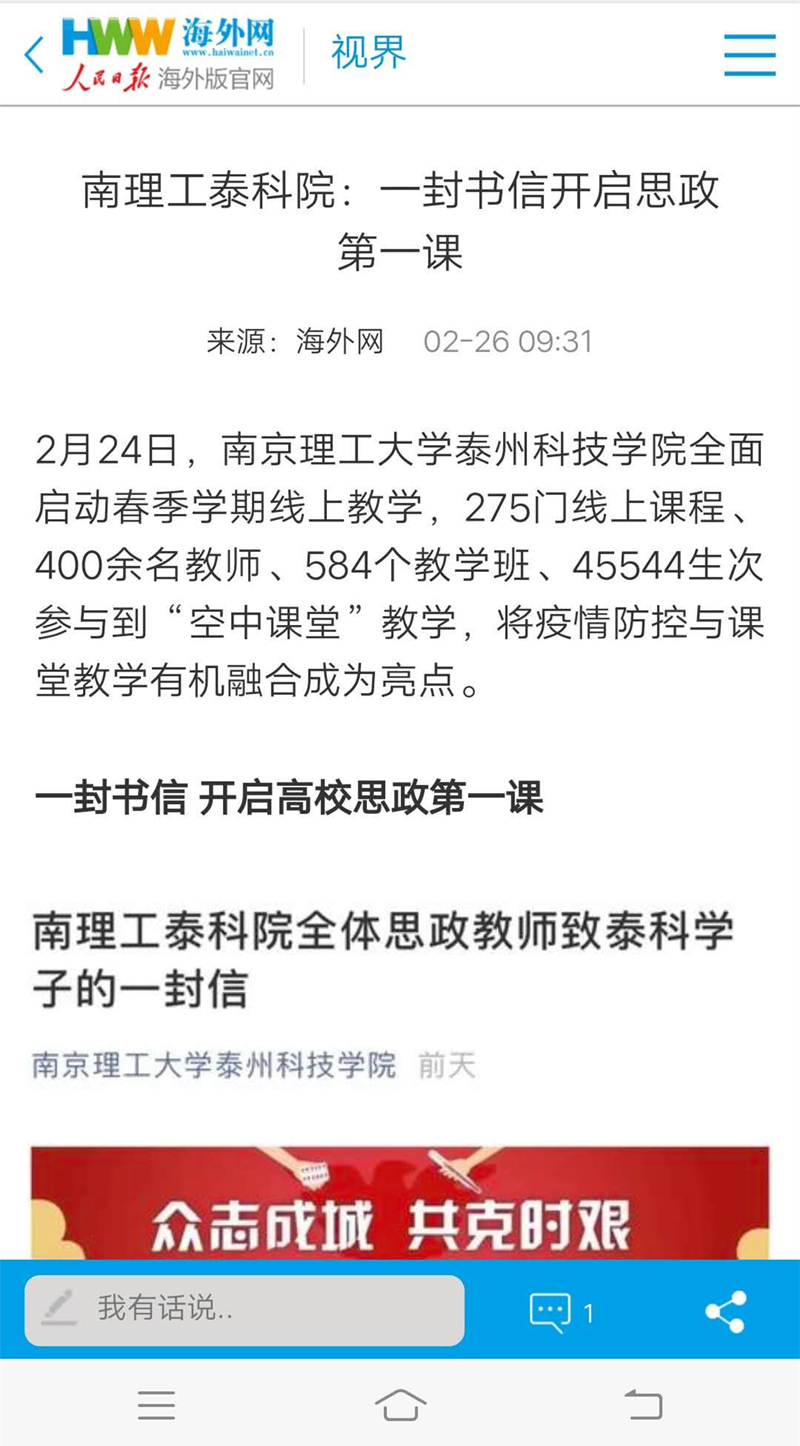Viewport: 800px width, 1446px height.
Task: Share this article
Action: coord(726,1312)
